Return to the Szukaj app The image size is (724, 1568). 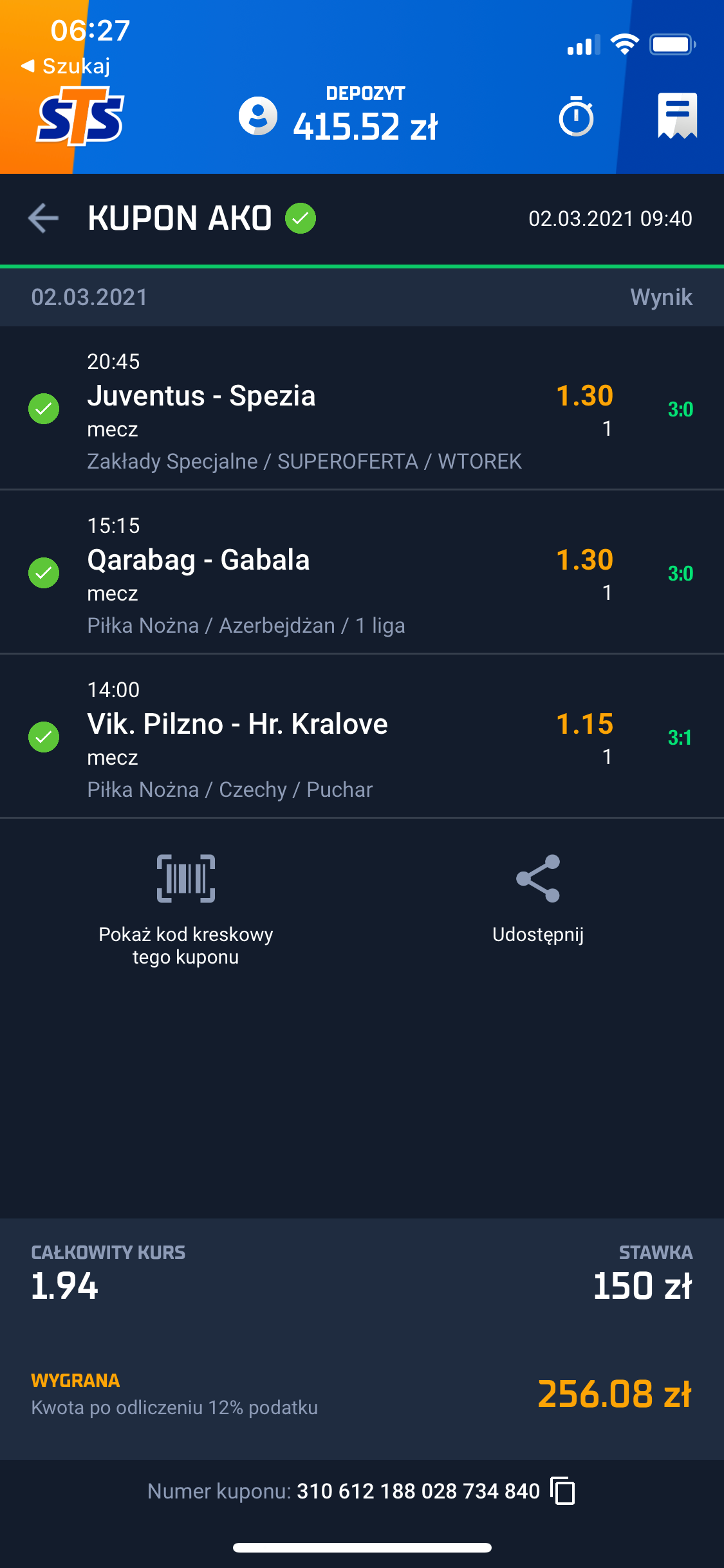pyautogui.click(x=66, y=66)
